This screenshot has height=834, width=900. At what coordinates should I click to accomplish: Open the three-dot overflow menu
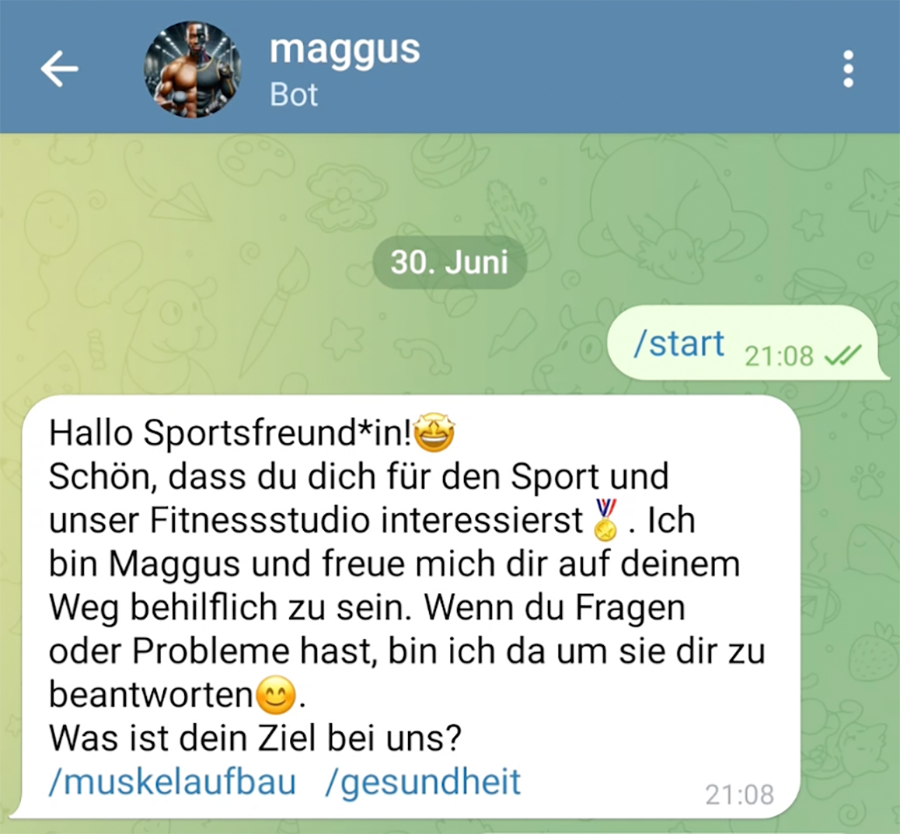[848, 69]
